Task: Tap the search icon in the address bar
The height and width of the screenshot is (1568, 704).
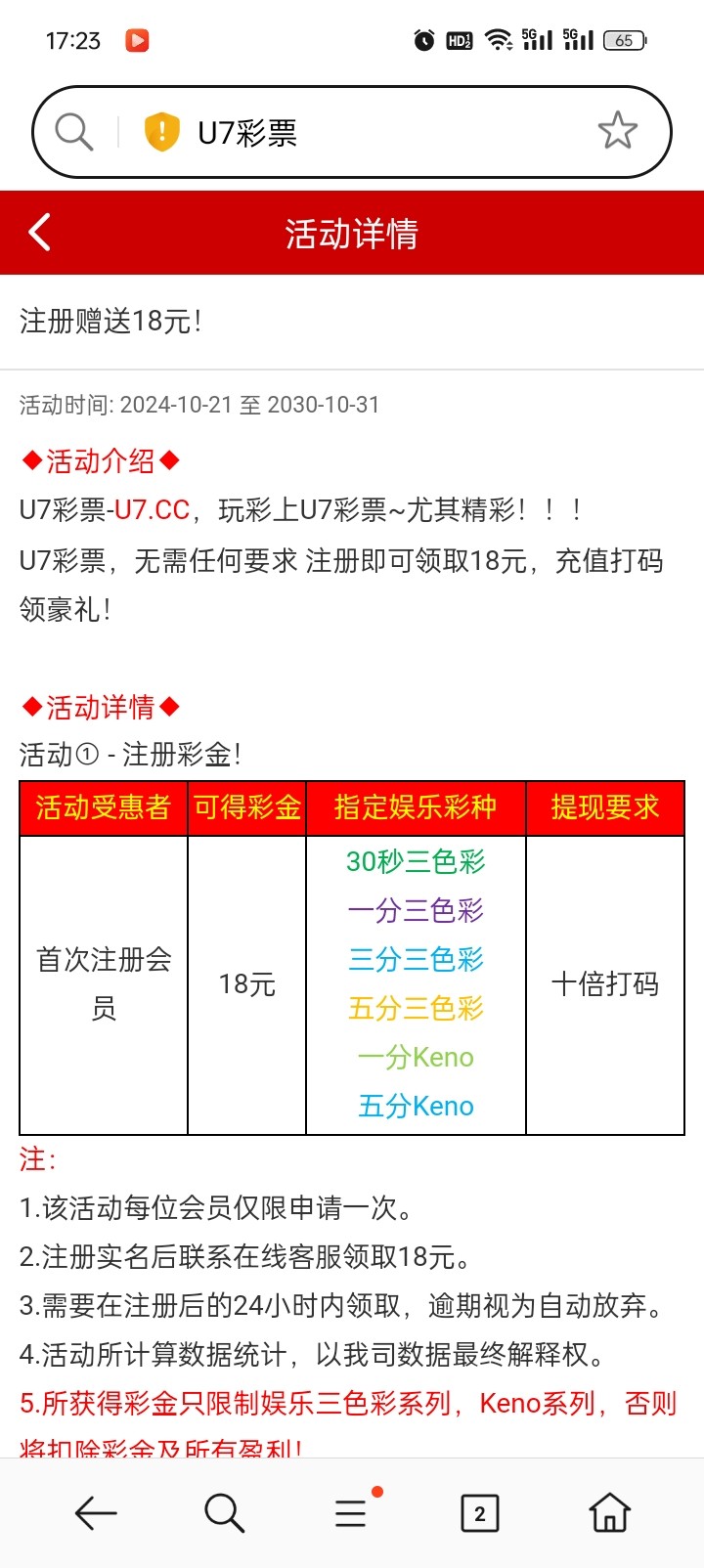Action: [73, 131]
